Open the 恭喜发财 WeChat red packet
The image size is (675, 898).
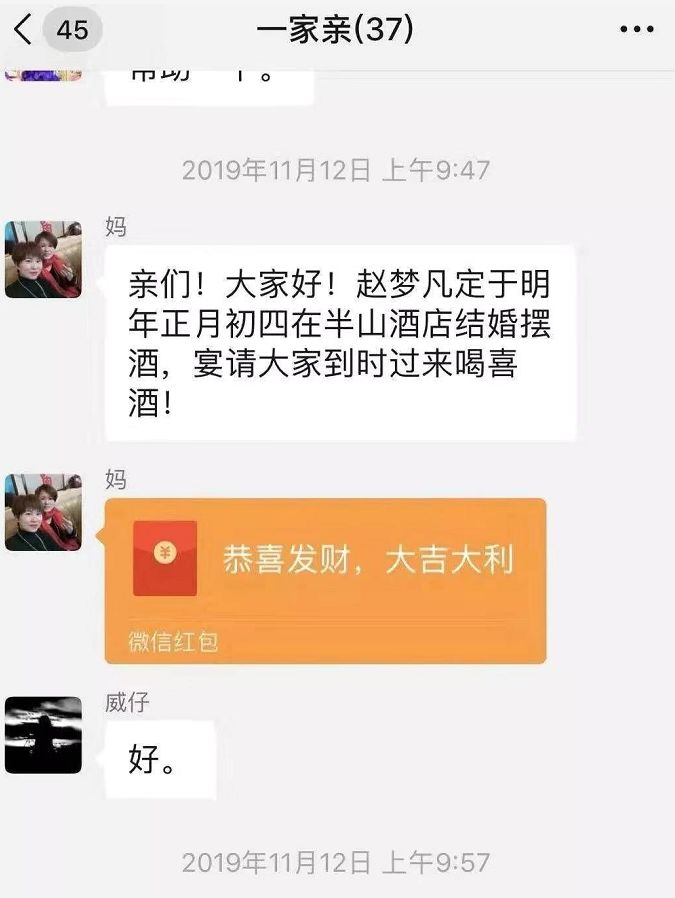[x=325, y=580]
